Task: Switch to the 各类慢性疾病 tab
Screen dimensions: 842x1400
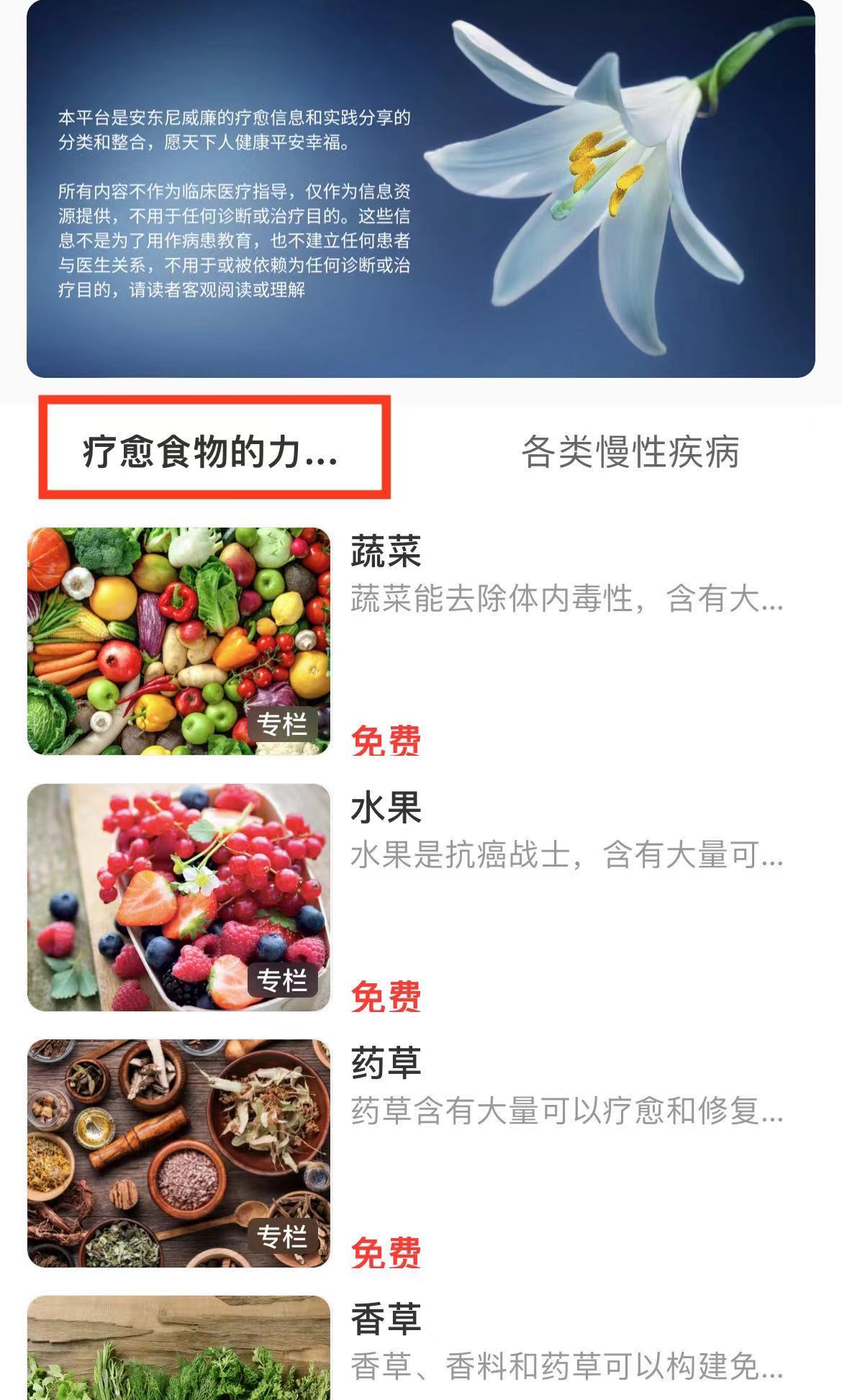Action: click(x=630, y=451)
